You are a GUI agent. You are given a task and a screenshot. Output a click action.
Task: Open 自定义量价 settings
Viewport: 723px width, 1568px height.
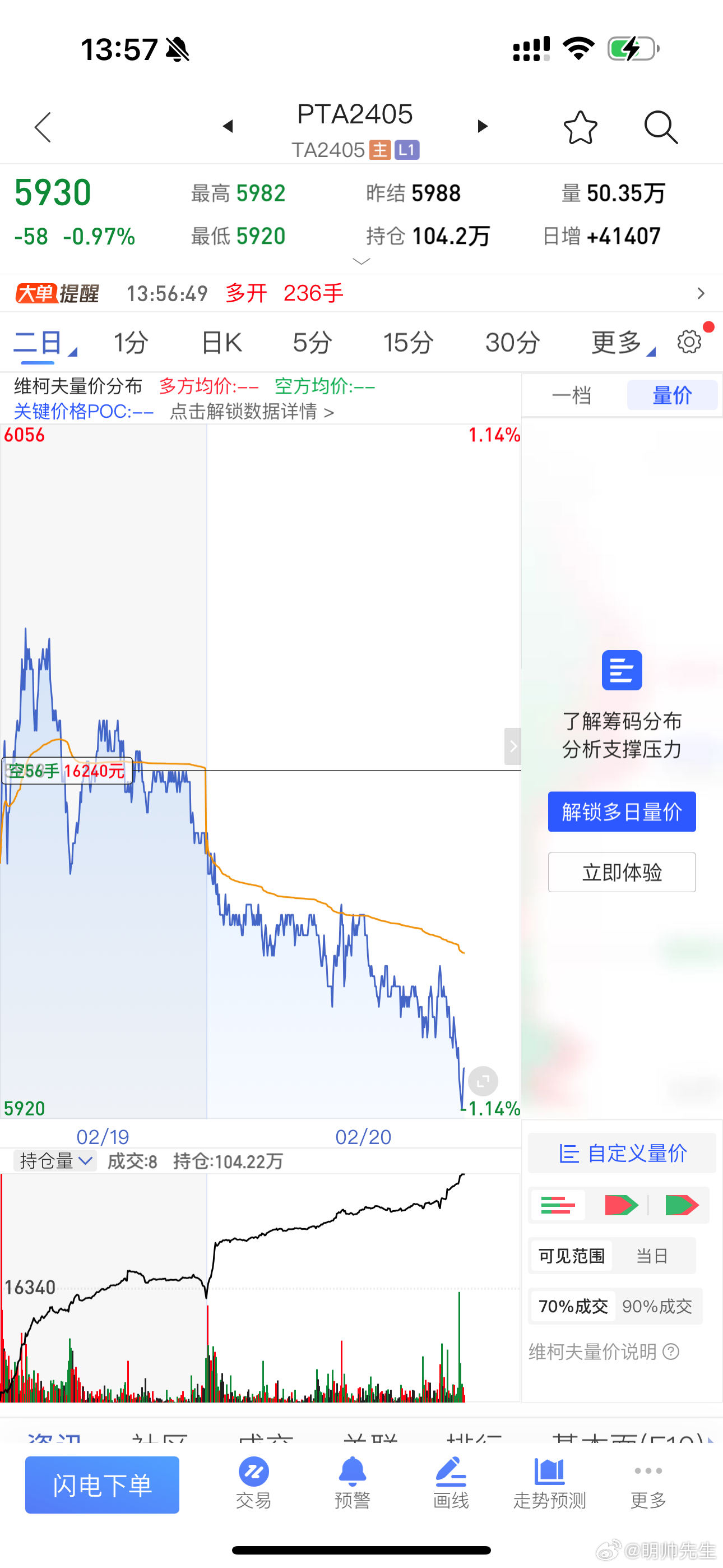[622, 1153]
